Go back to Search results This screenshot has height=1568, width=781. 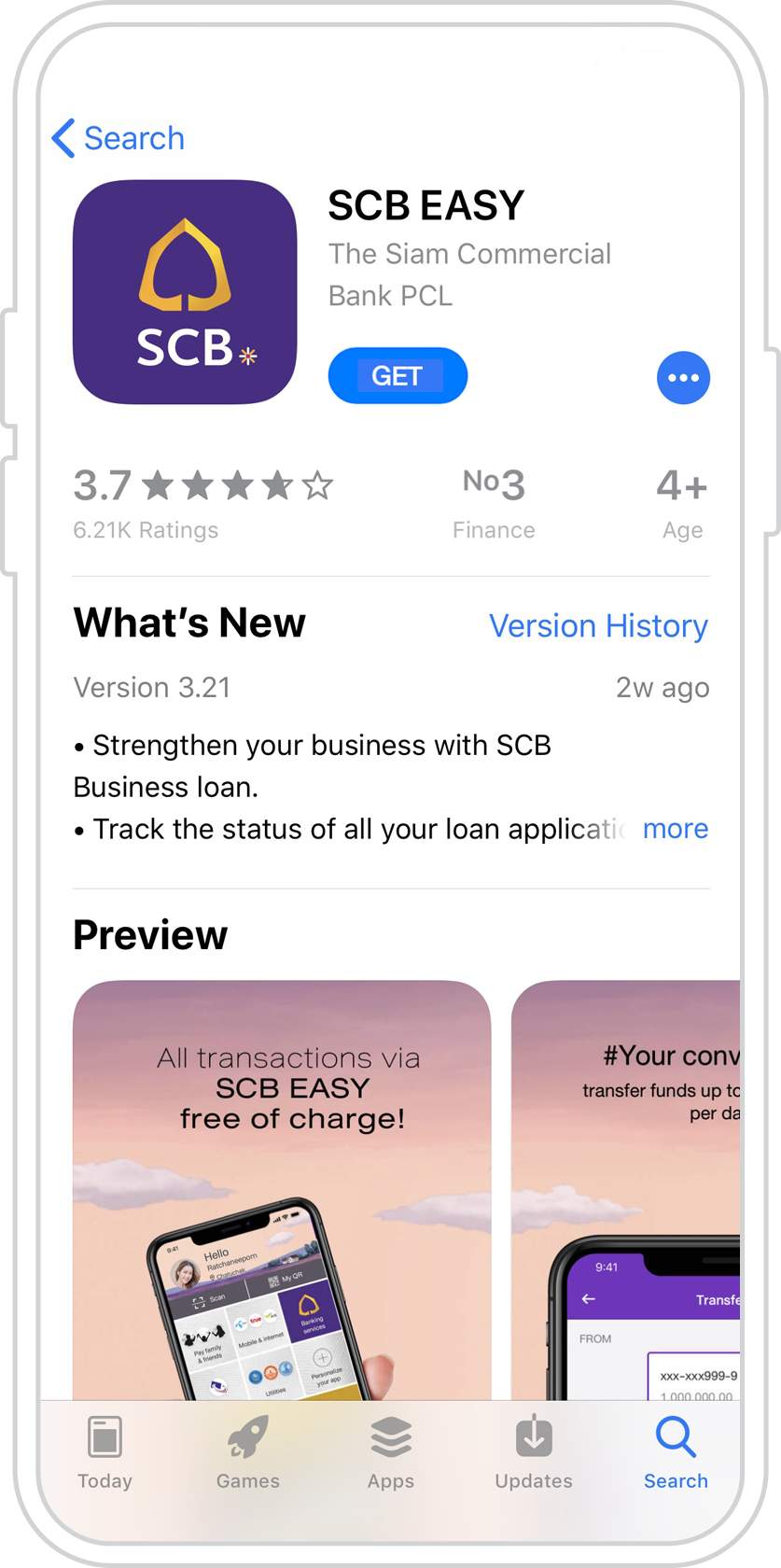pos(119,138)
